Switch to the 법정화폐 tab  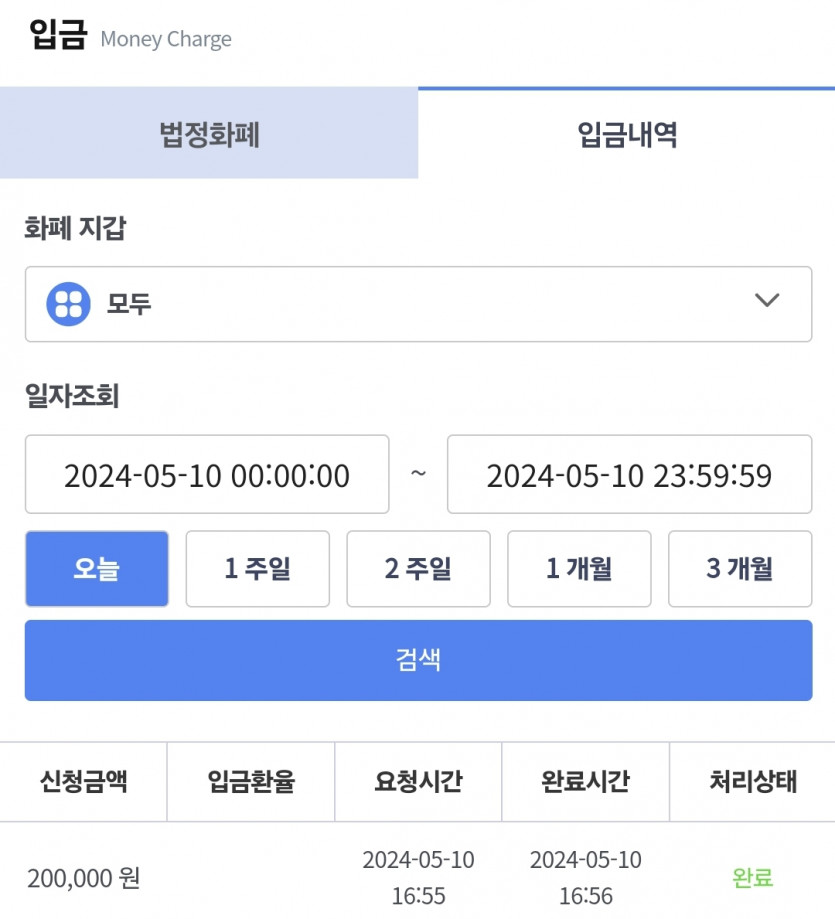(209, 133)
